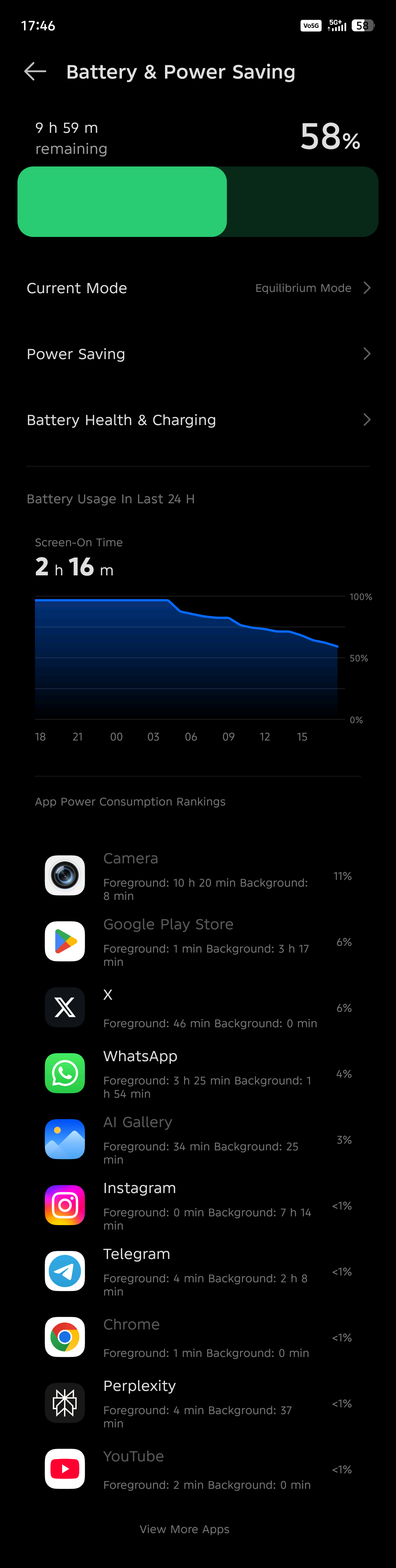View Telegram battery usage row
The width and height of the screenshot is (396, 1568).
tap(197, 1272)
